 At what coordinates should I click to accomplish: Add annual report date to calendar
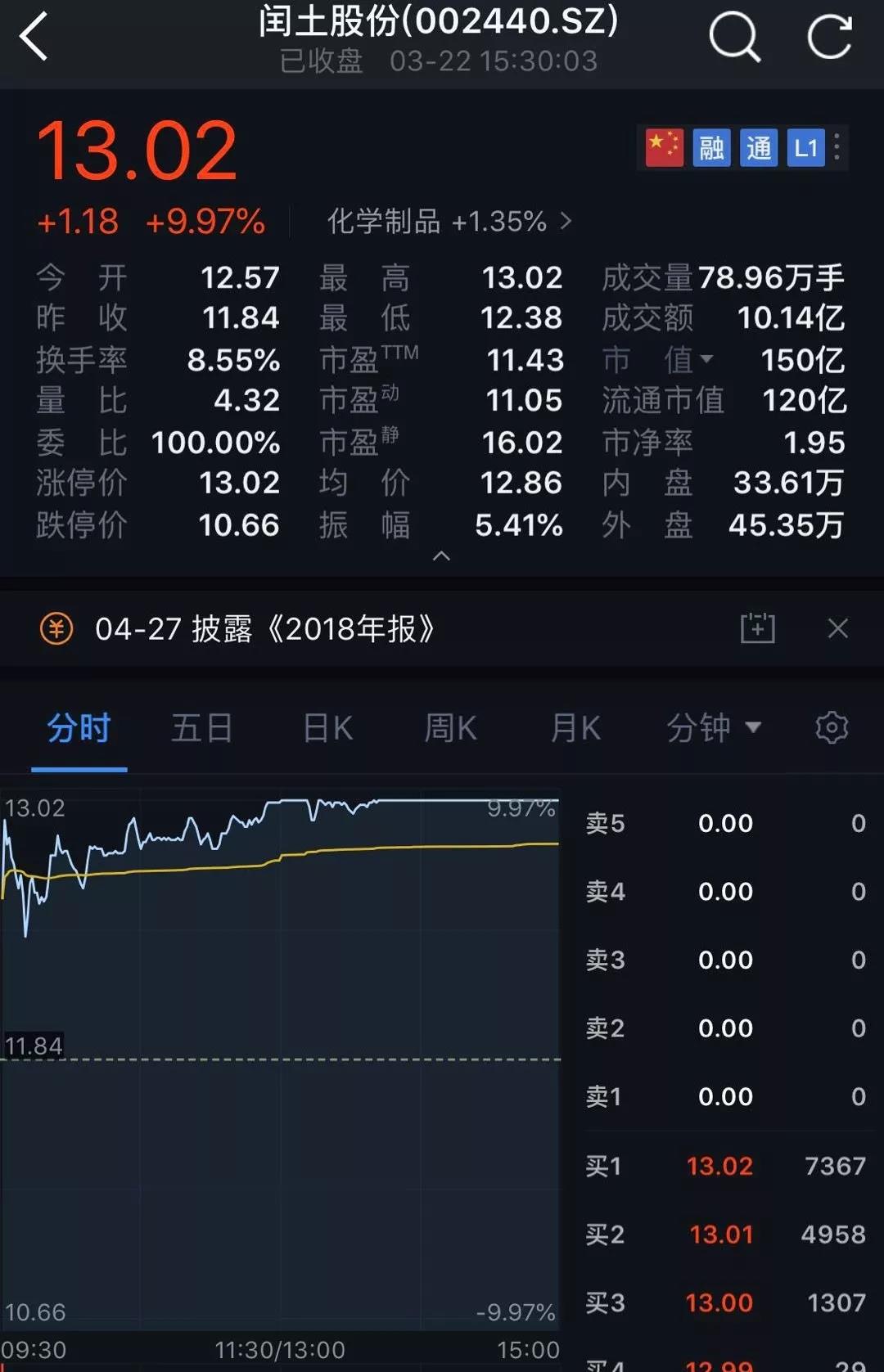click(x=757, y=628)
